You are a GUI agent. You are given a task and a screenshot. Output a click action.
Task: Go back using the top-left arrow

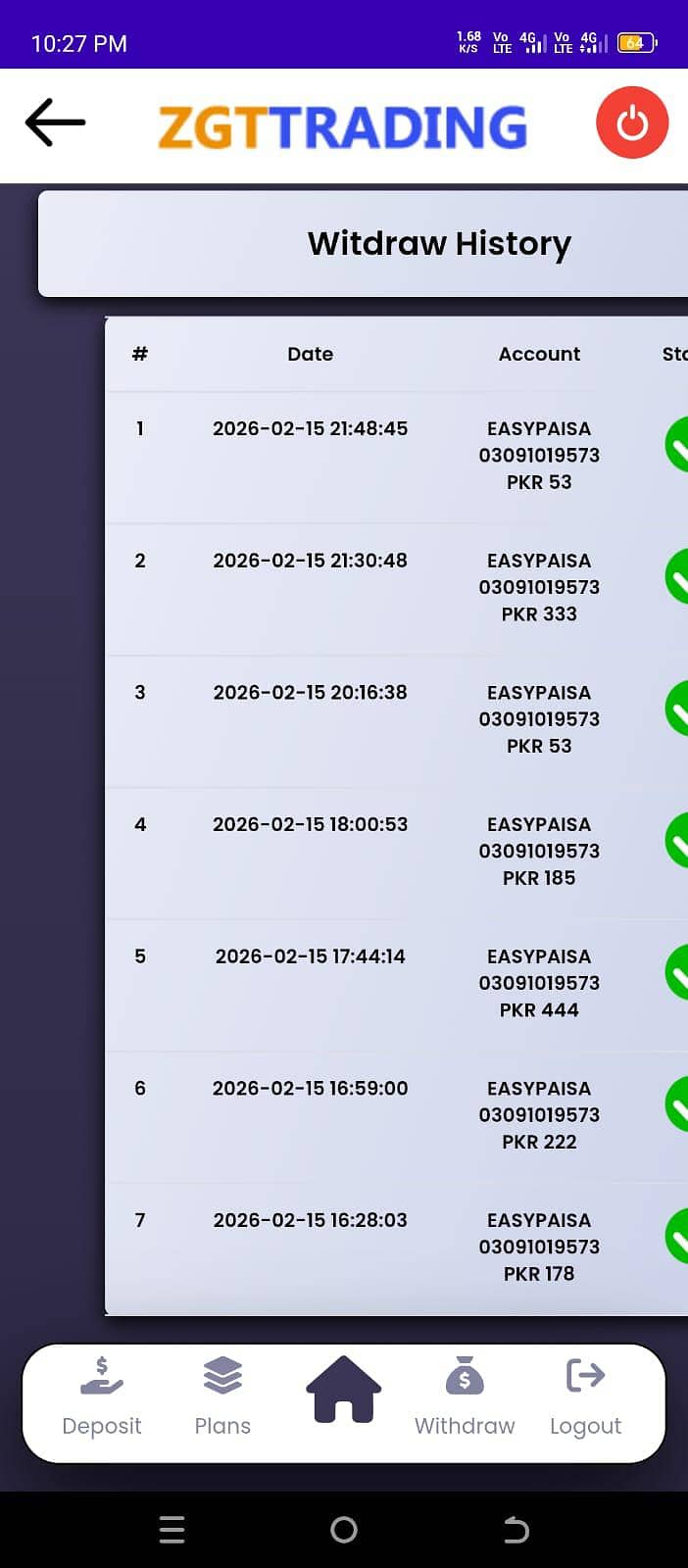55,122
